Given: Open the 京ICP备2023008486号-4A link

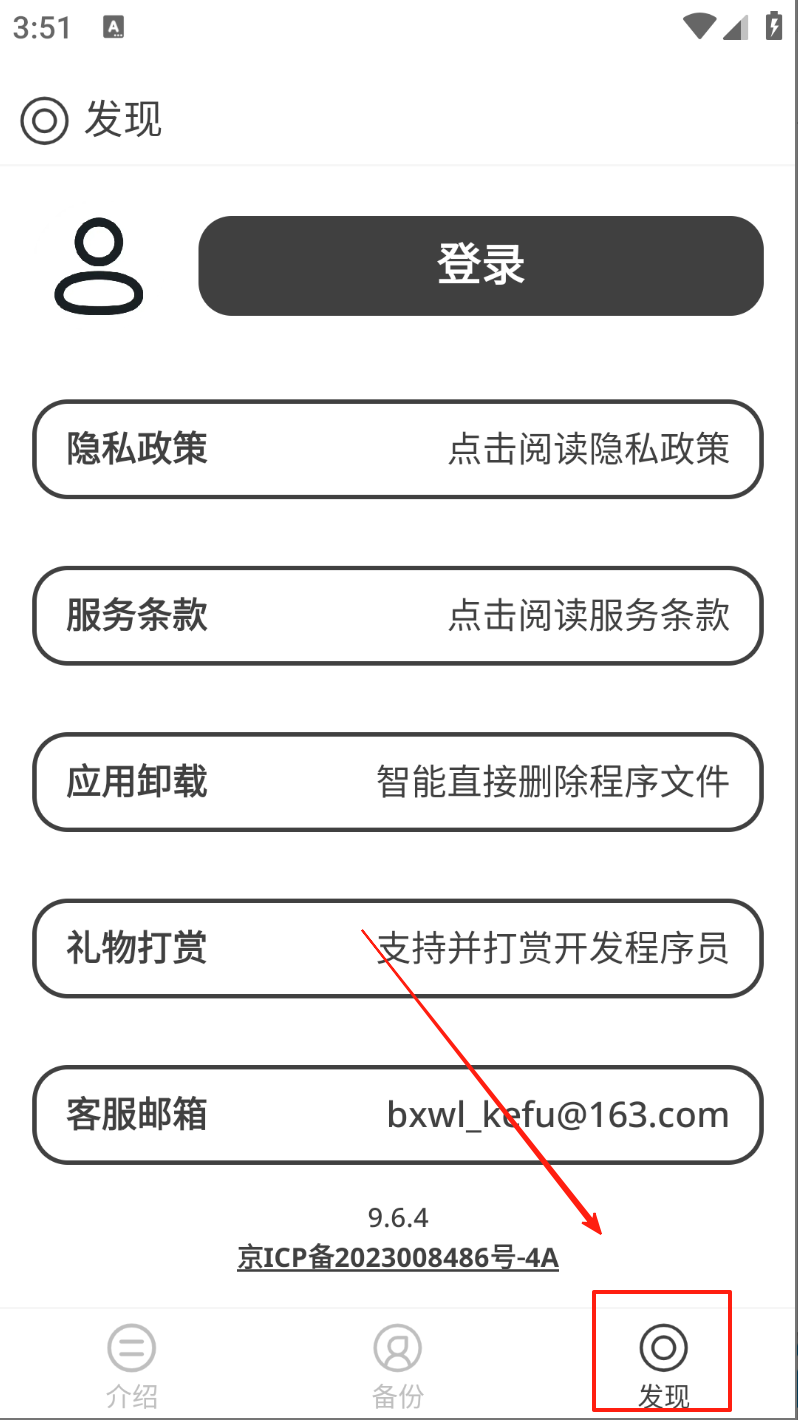Looking at the screenshot, I should click(398, 1257).
